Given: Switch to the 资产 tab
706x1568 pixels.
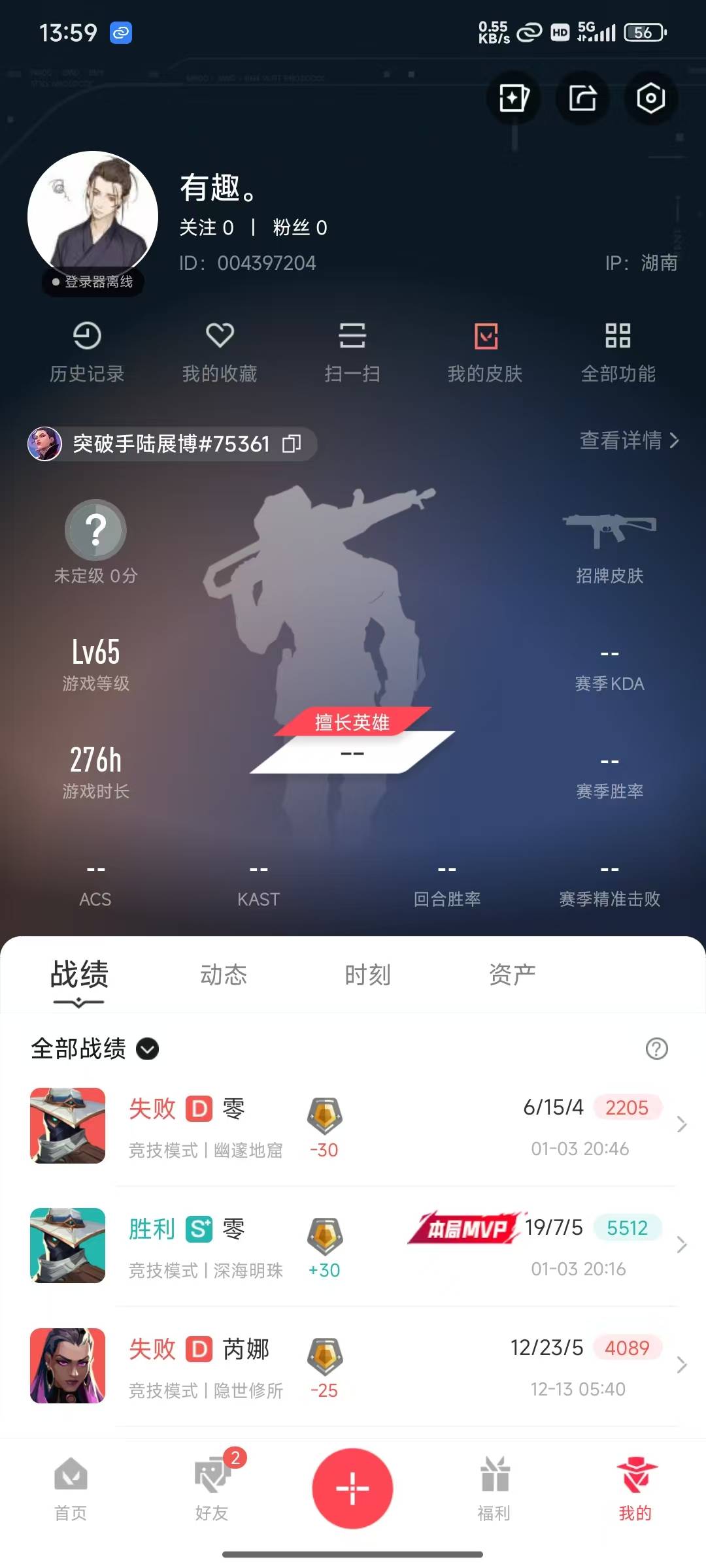Looking at the screenshot, I should pos(512,975).
